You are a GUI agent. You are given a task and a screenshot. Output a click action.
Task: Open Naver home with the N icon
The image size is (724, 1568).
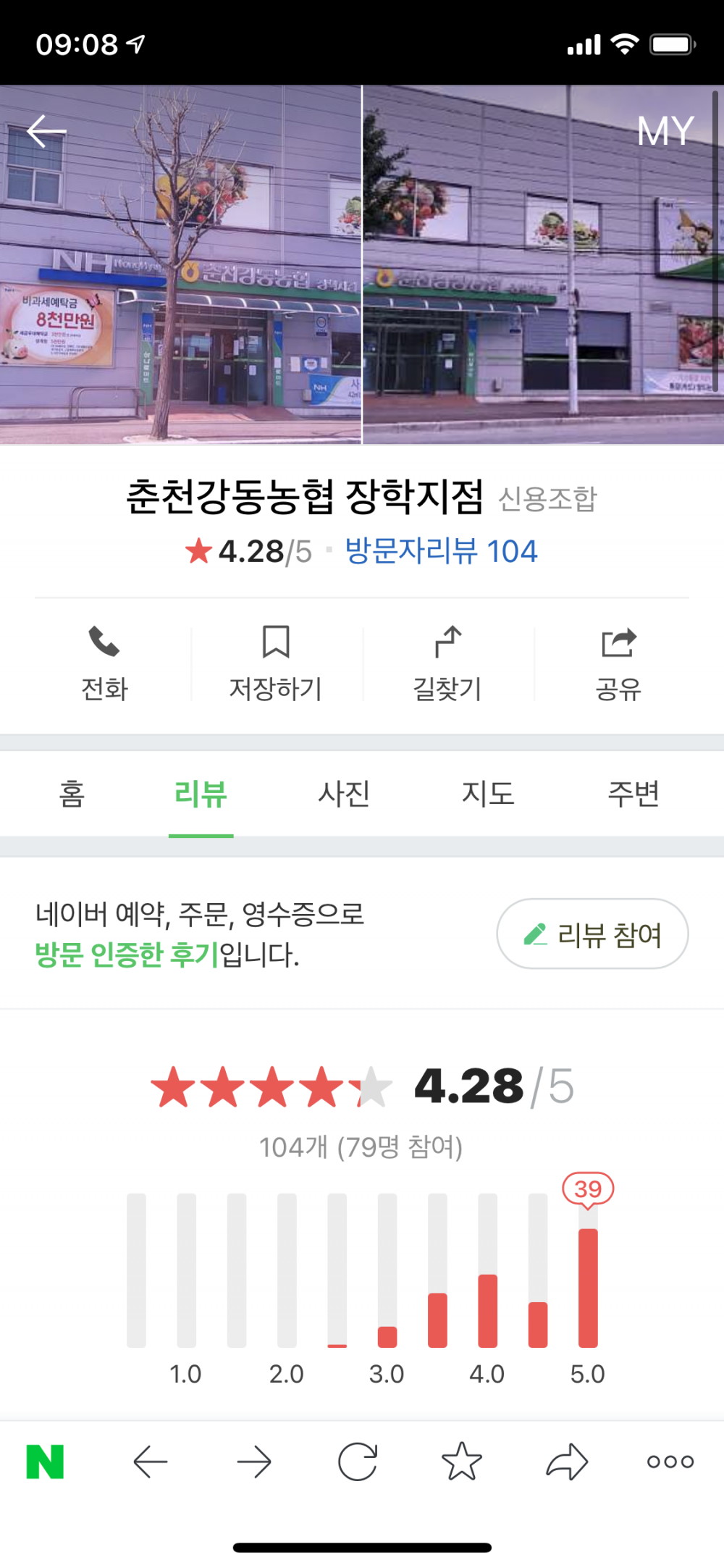[45, 1462]
